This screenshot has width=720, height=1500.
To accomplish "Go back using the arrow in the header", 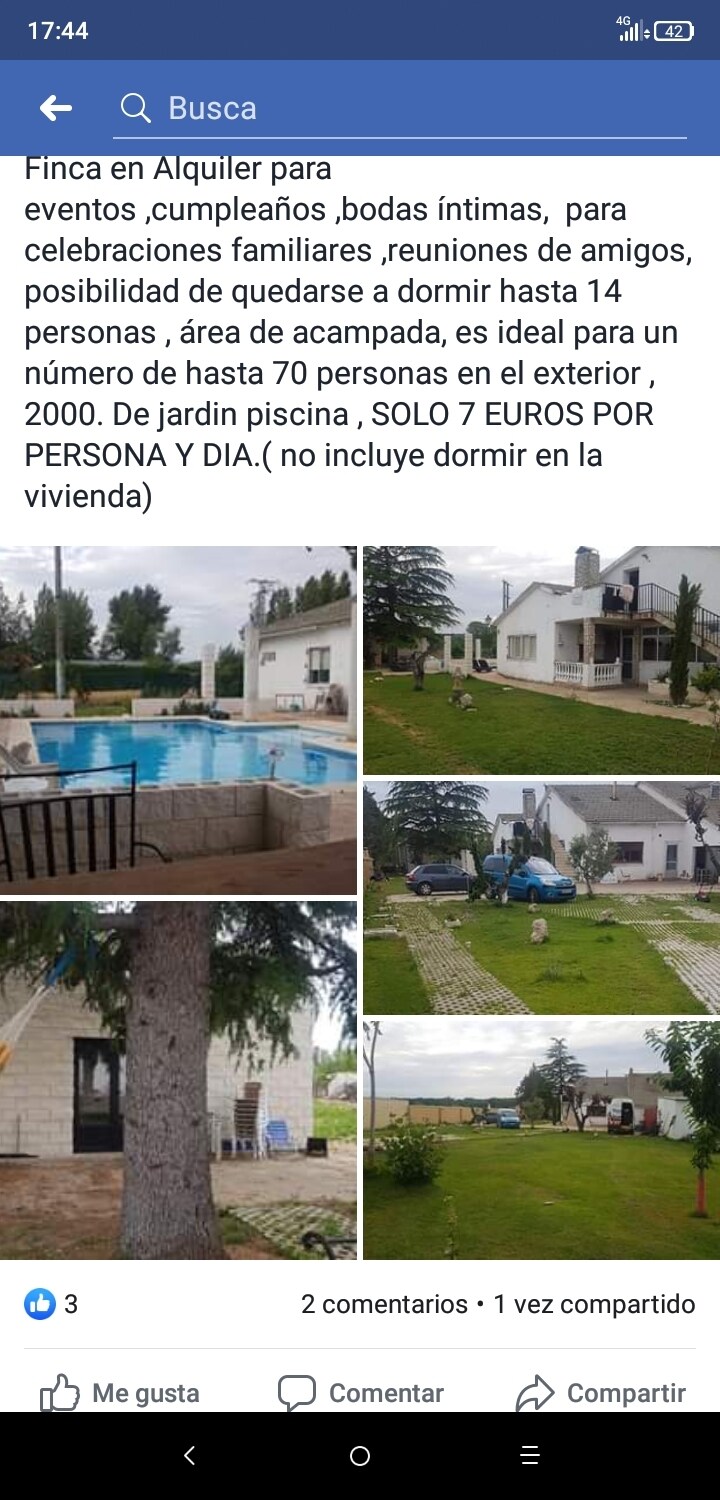I will coord(56,108).
